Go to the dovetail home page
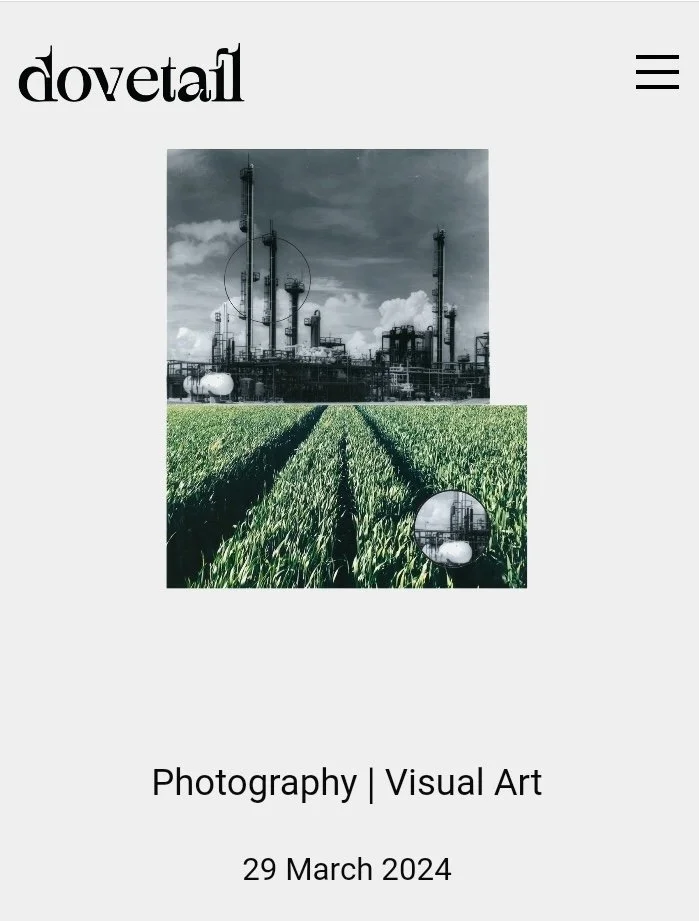Viewport: 699px width, 921px height. click(131, 74)
